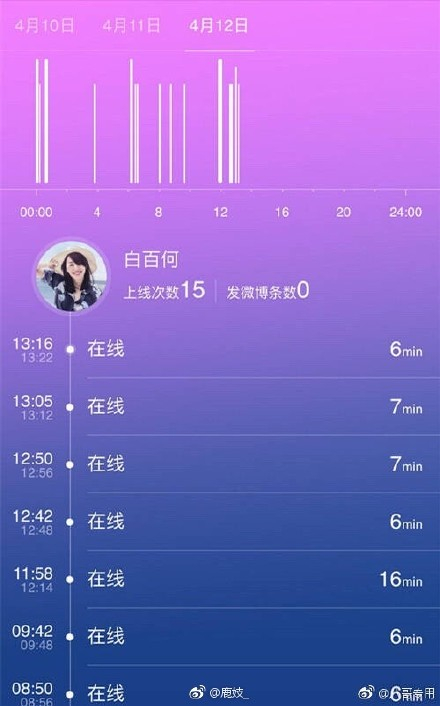Switch to the 4月11日 date tab
This screenshot has height=706, width=440.
point(131,26)
